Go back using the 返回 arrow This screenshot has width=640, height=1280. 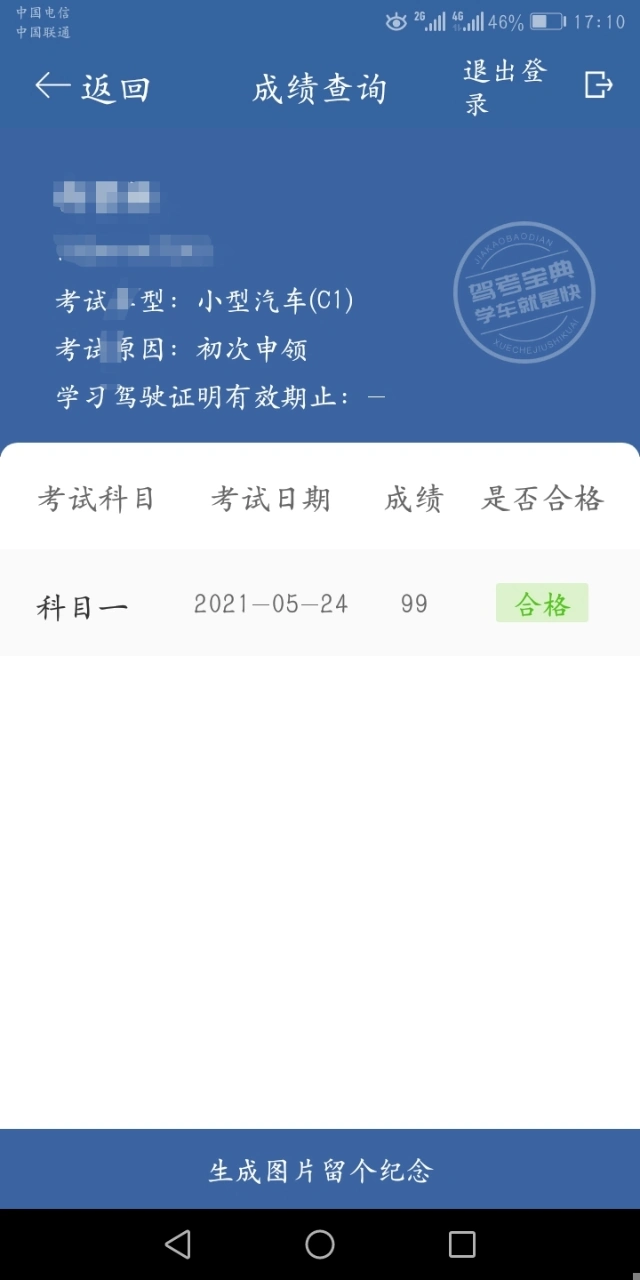[92, 87]
